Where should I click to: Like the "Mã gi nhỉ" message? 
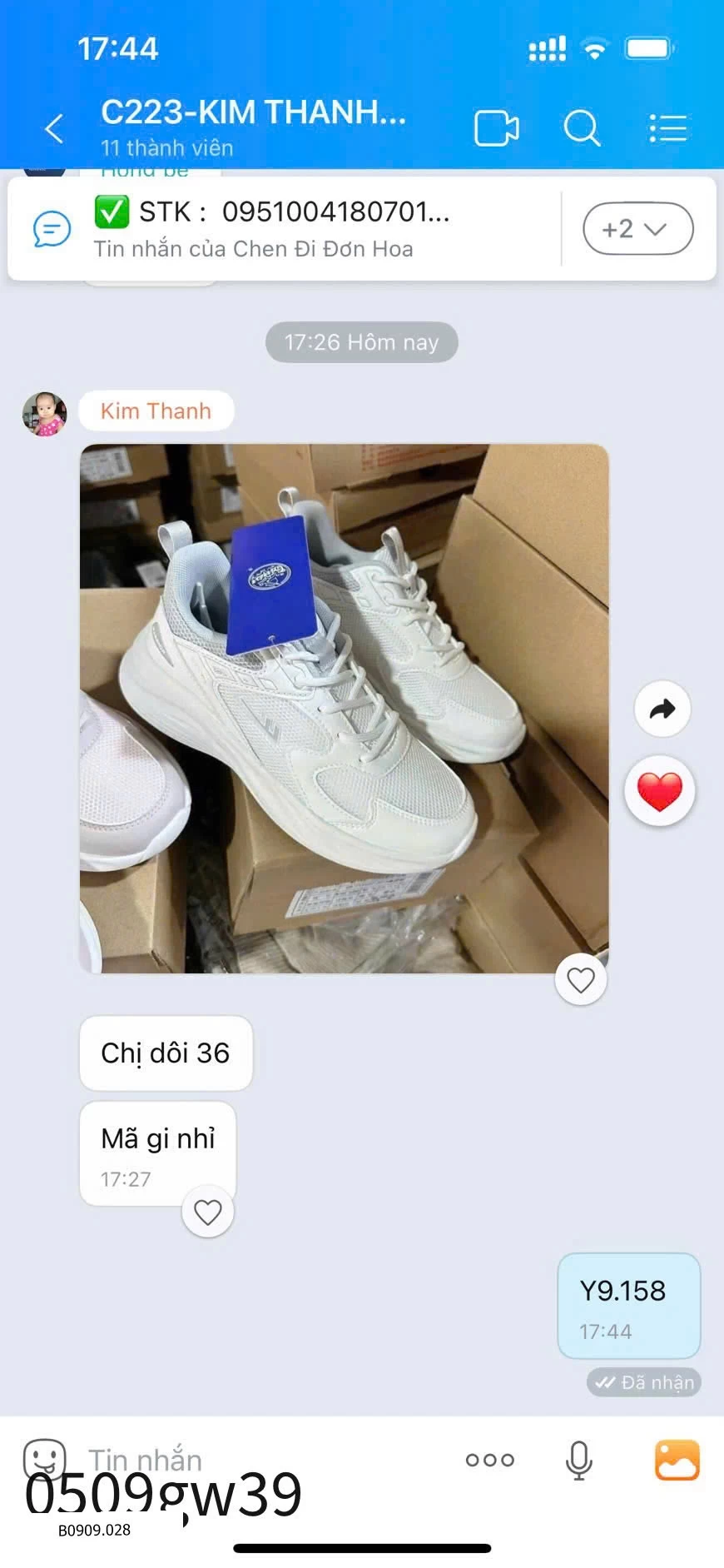click(x=208, y=1212)
